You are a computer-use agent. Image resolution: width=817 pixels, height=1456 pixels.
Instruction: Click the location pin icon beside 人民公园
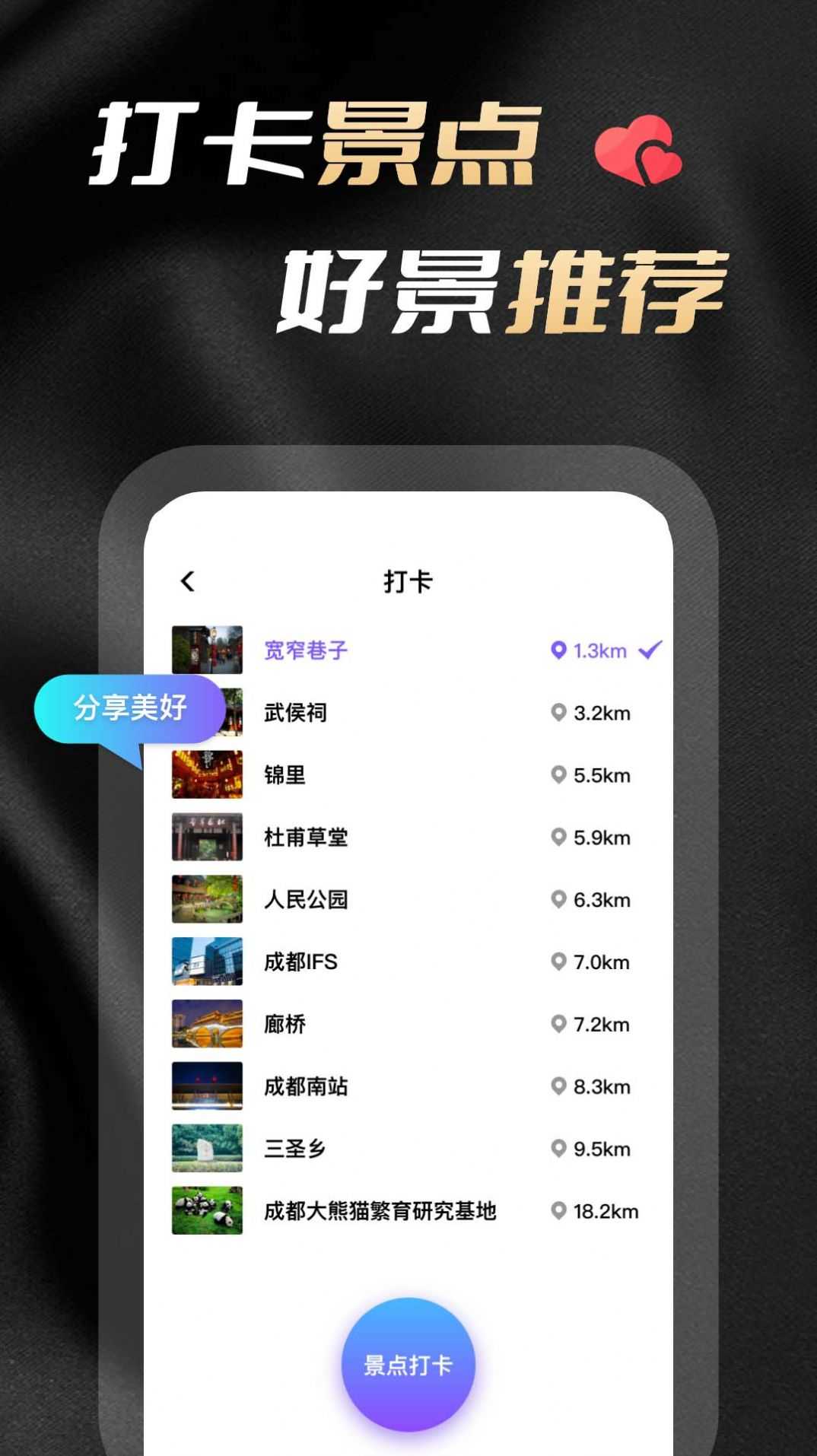pos(558,900)
